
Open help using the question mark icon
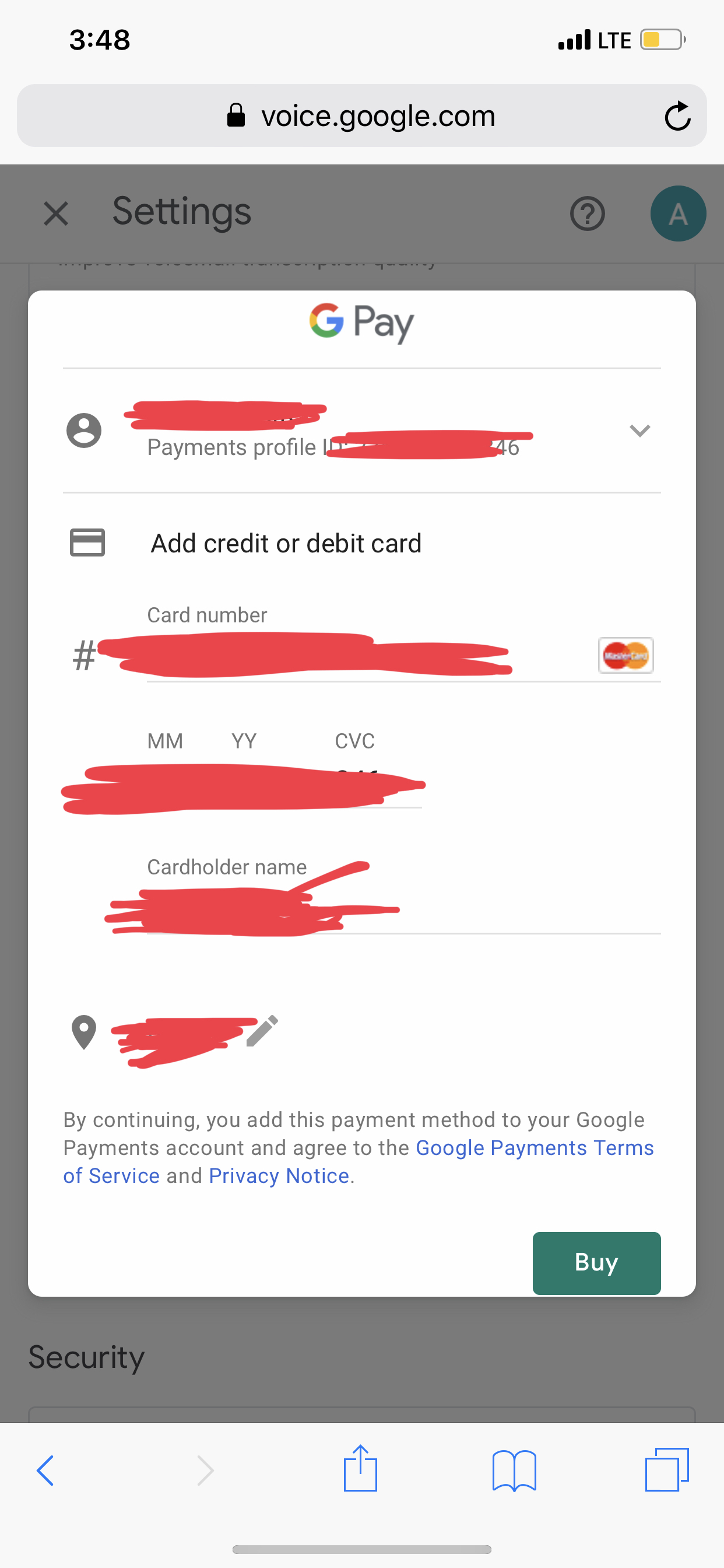586,213
